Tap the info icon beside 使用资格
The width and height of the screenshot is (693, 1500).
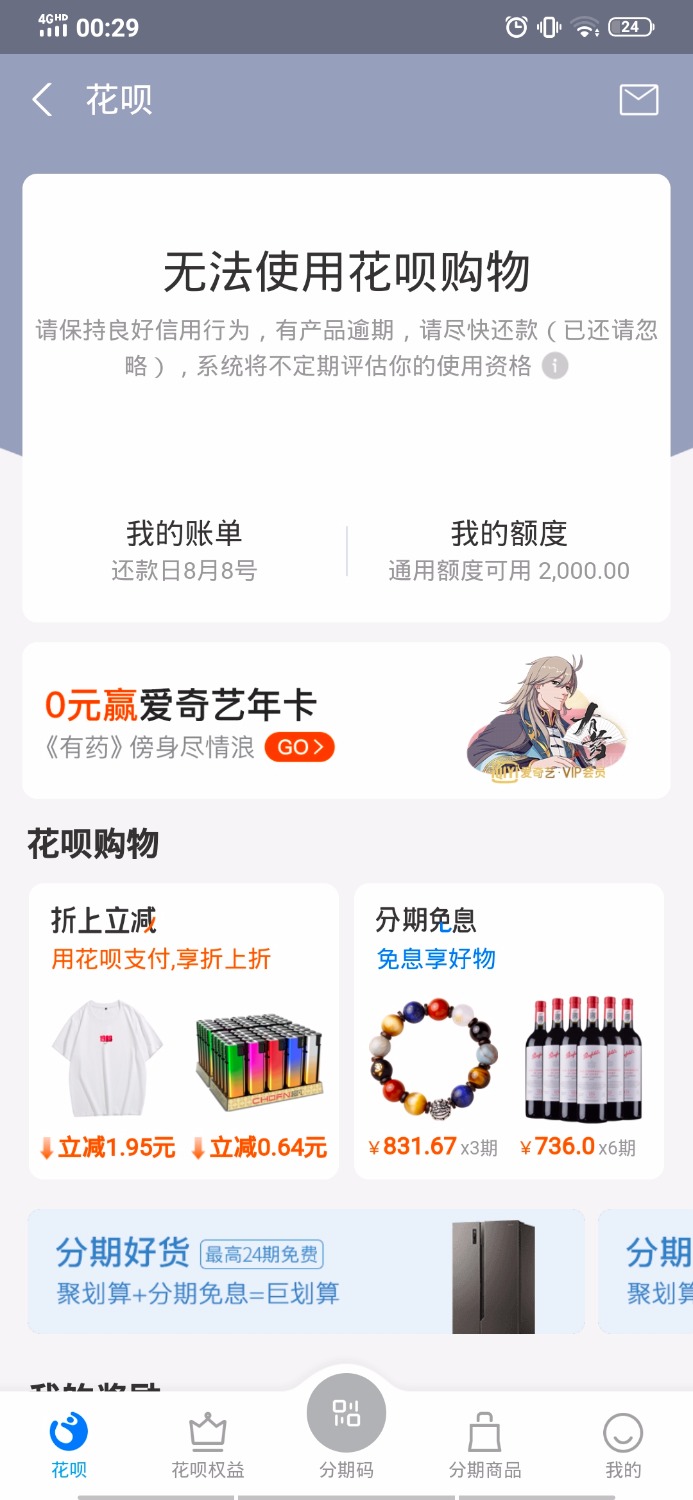pos(555,366)
